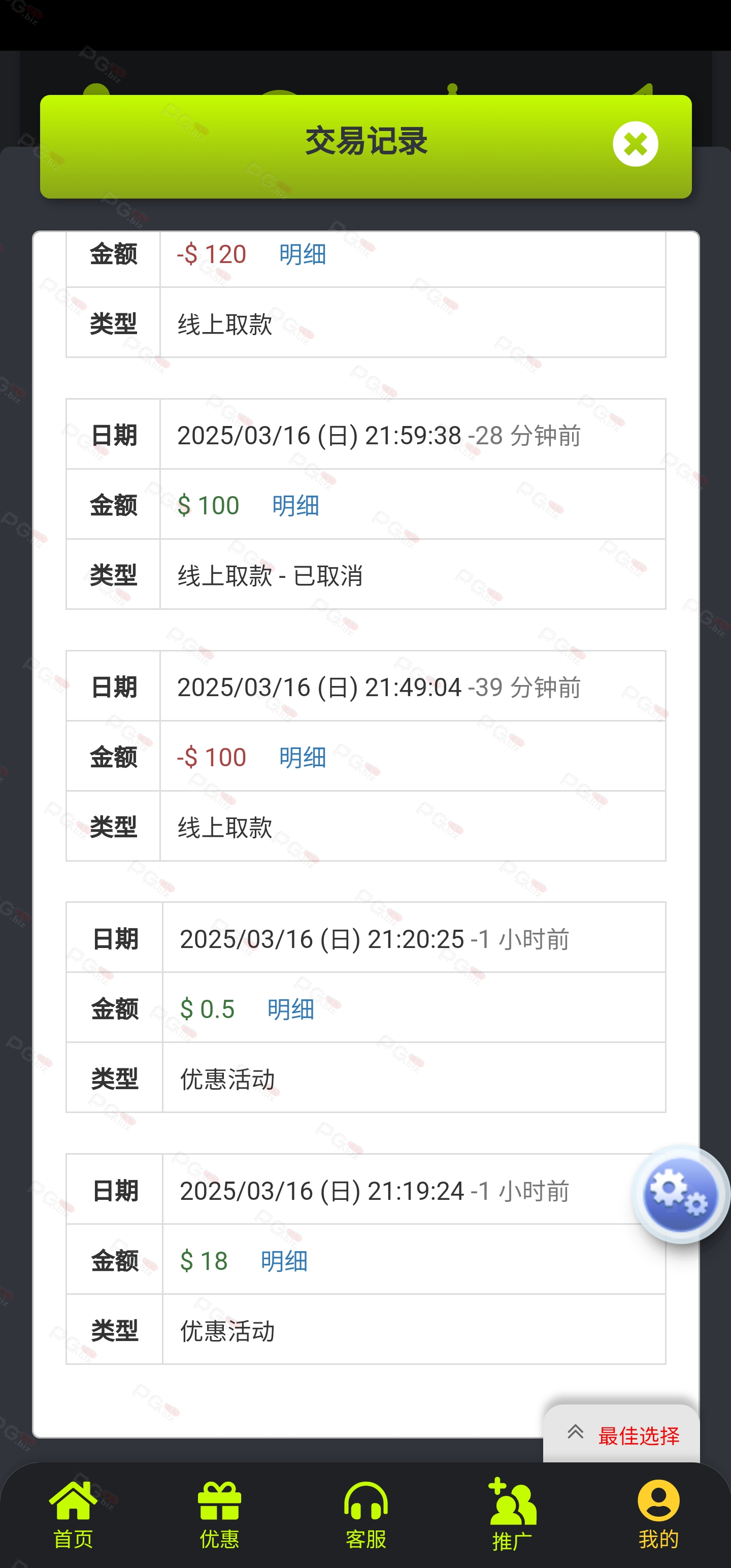Switch to the 推广 tab

[x=512, y=1516]
